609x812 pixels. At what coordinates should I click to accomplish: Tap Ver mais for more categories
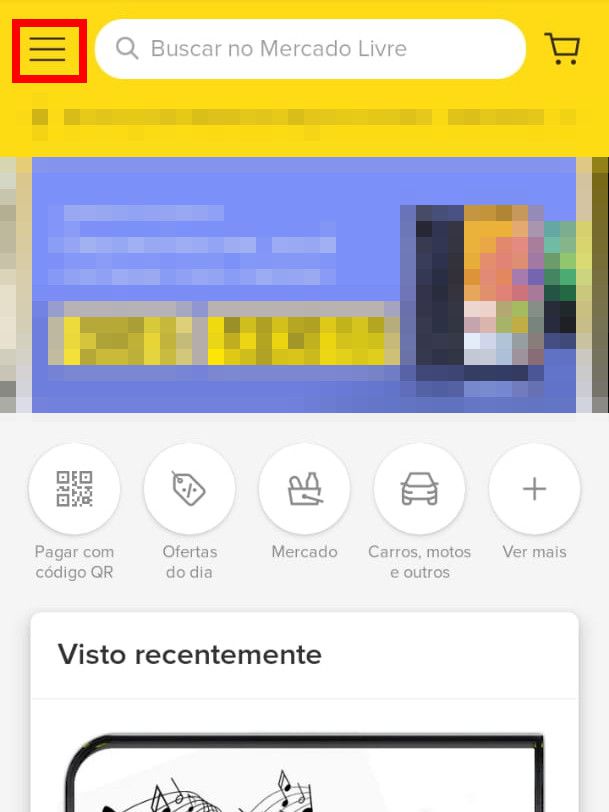(534, 490)
